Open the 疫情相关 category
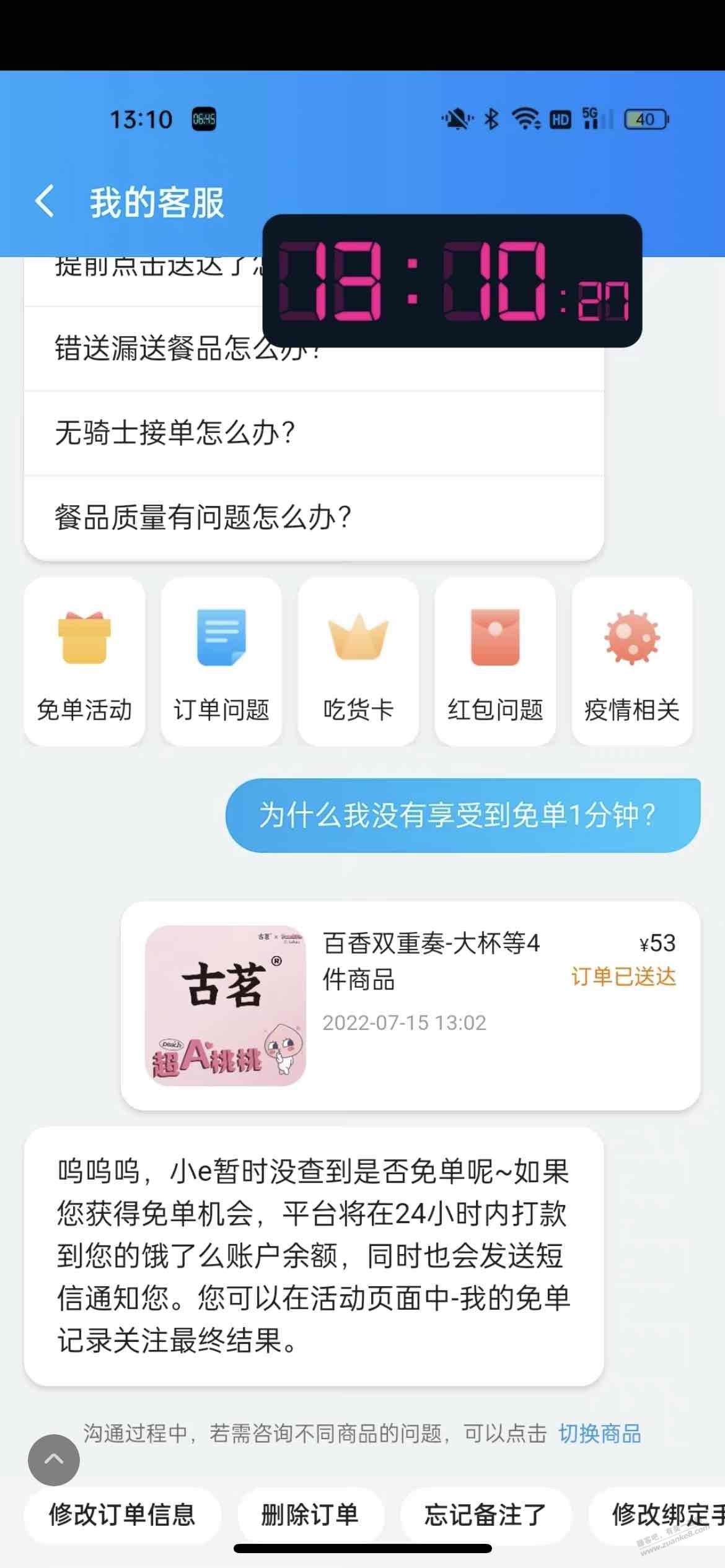725x1568 pixels. (632, 661)
